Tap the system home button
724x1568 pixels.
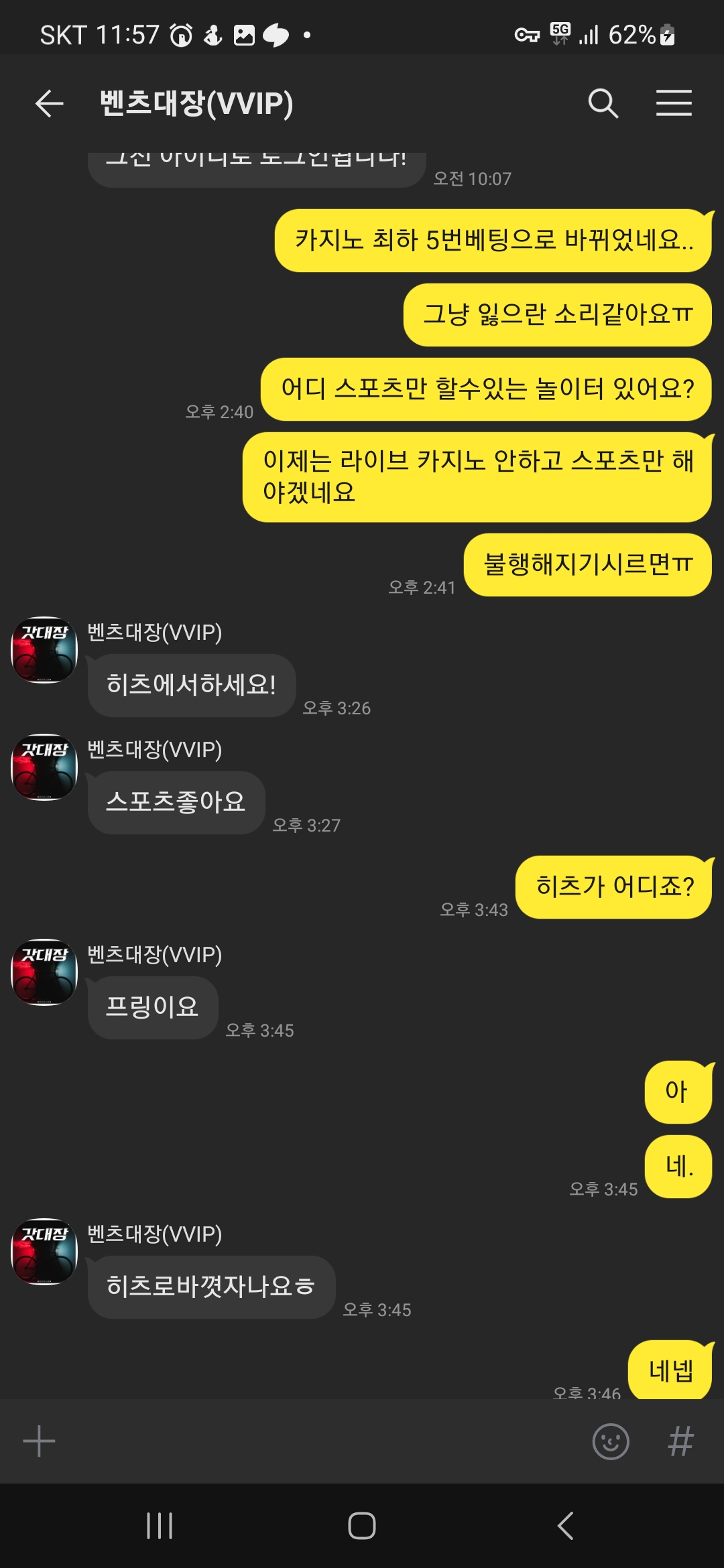pyautogui.click(x=362, y=1526)
